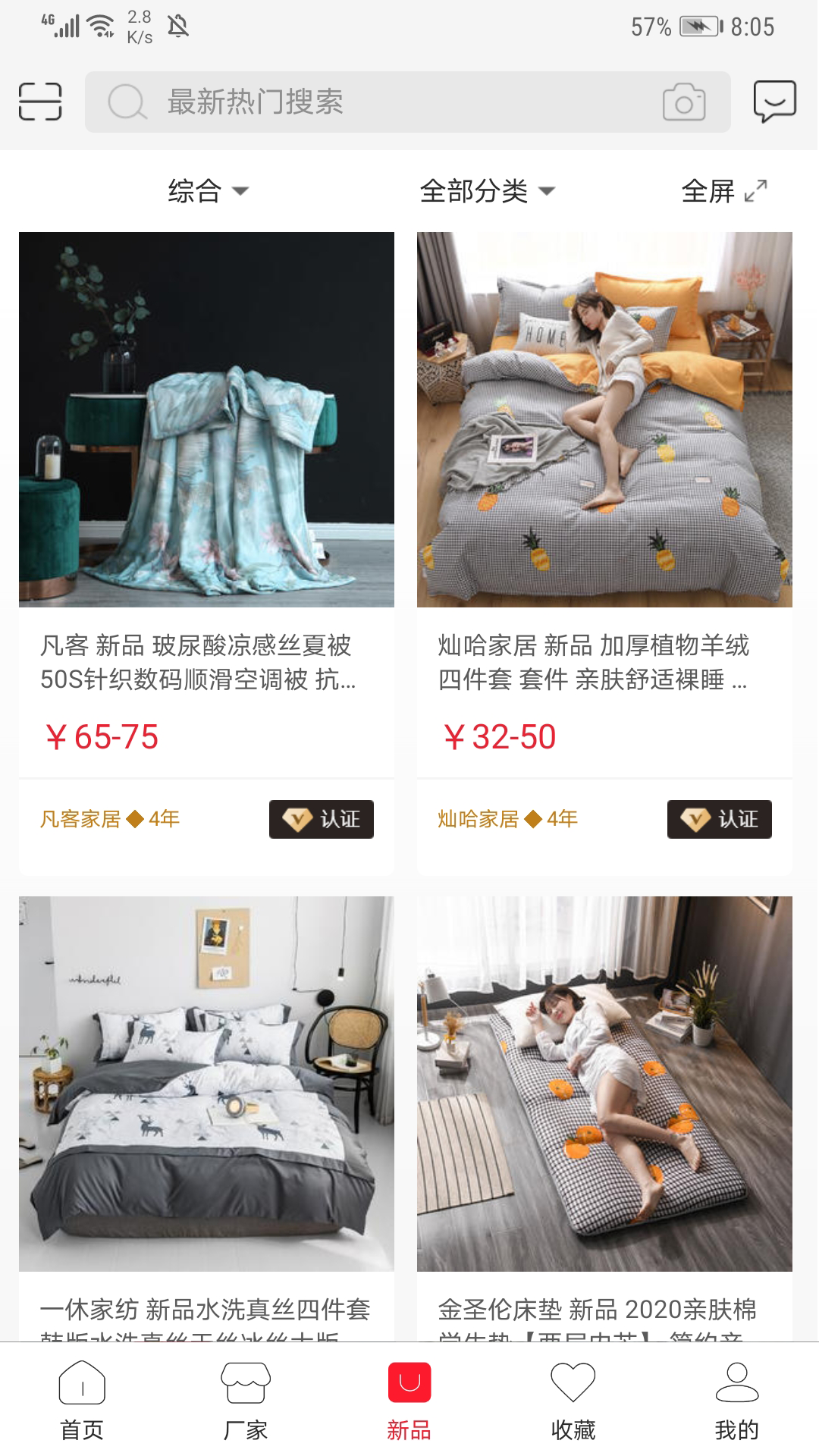This screenshot has width=819, height=1456.
Task: Open the 金圣伦床垫 product
Action: pyautogui.click(x=604, y=1084)
